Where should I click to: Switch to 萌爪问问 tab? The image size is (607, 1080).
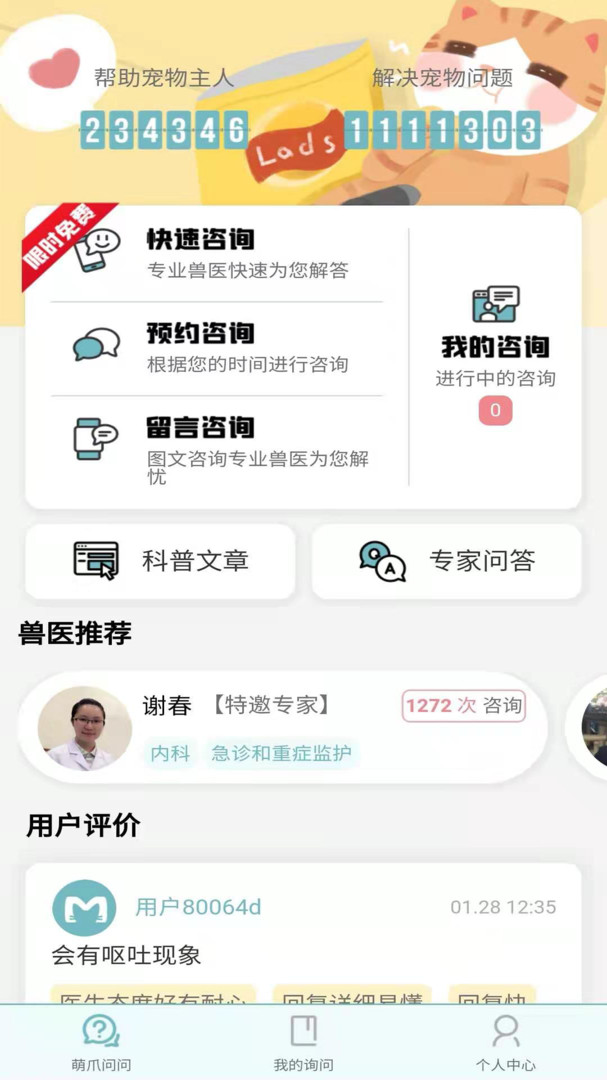101,1042
